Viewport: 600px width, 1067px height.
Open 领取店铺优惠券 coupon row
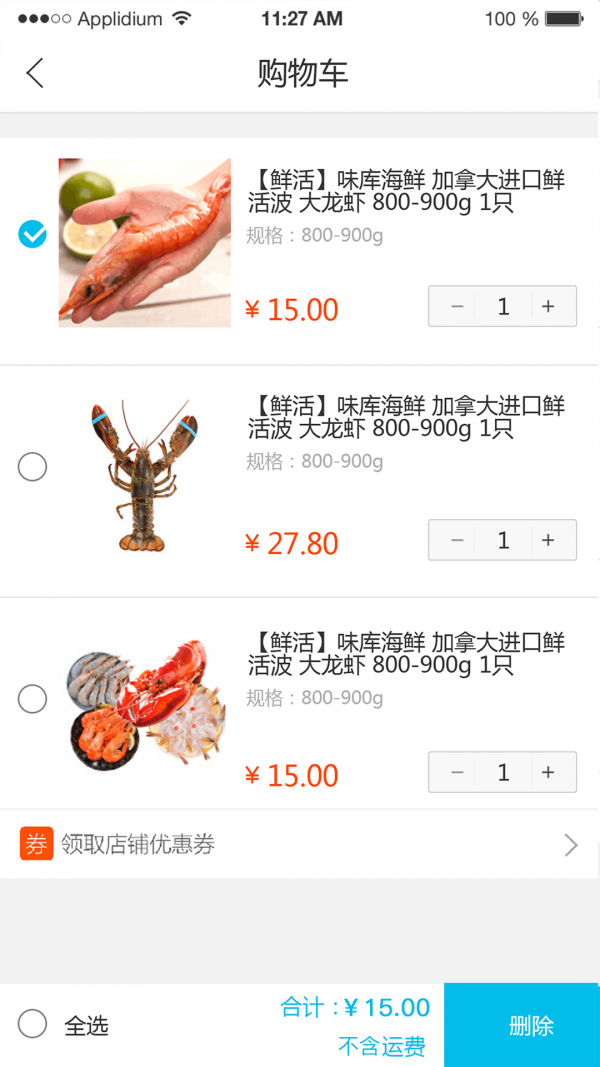pyautogui.click(x=300, y=845)
